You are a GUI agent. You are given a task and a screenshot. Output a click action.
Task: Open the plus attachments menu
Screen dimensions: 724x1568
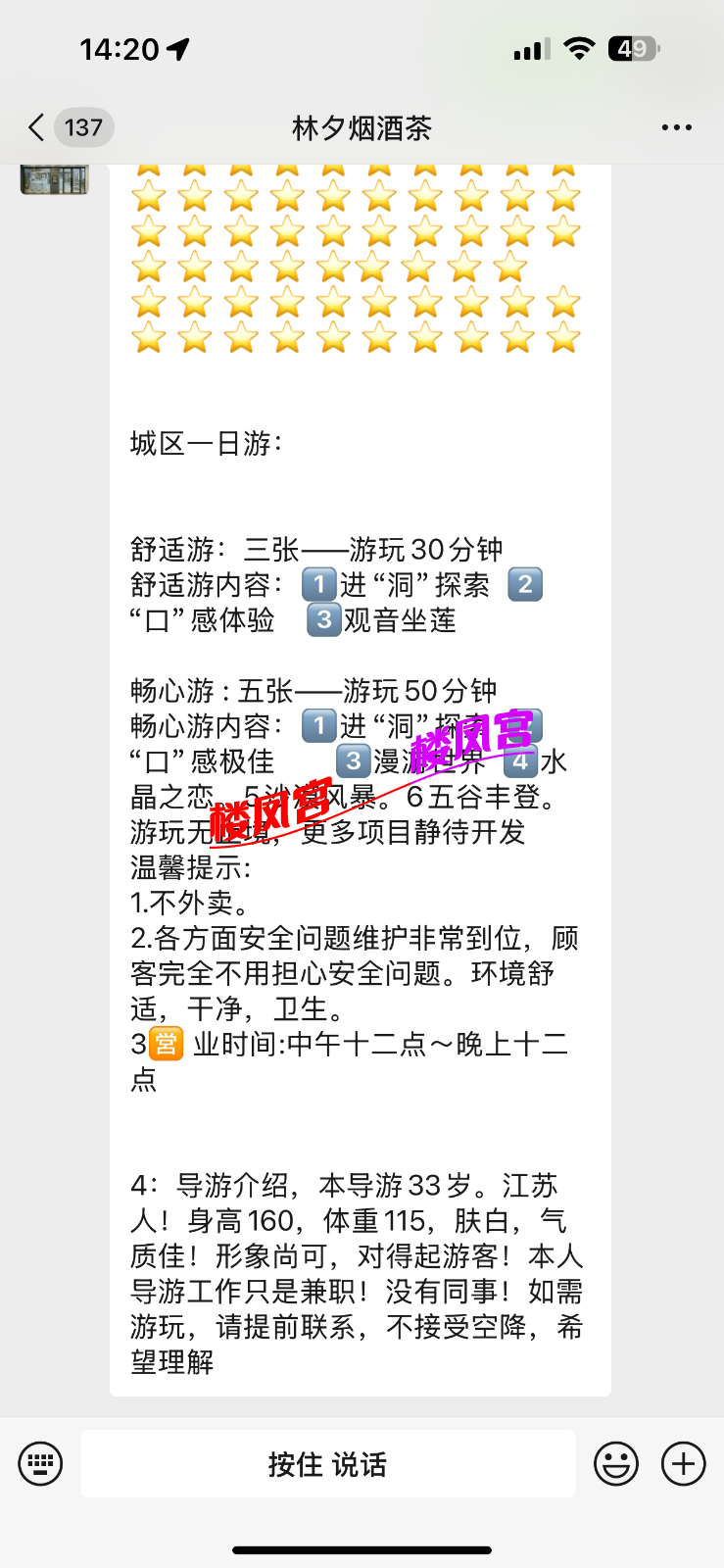tap(683, 1464)
